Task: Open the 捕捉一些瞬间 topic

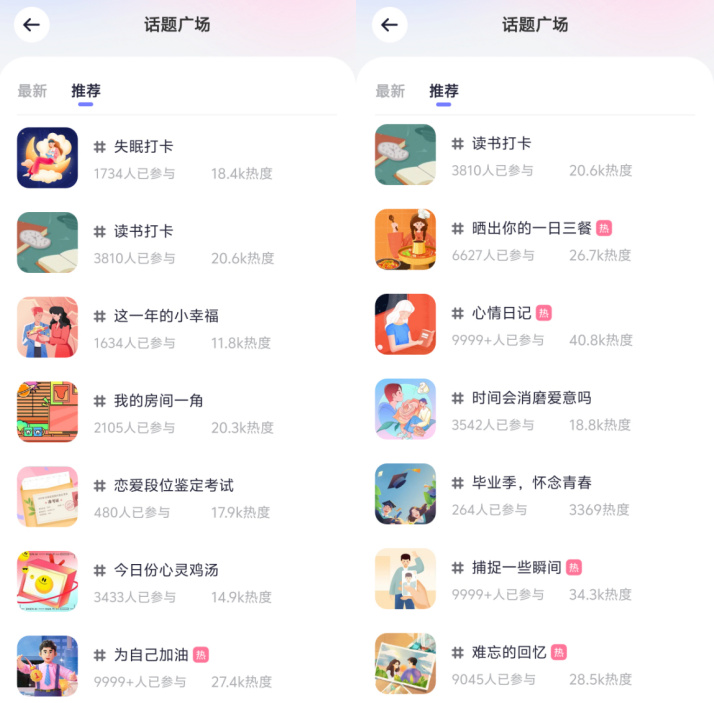Action: [516, 567]
